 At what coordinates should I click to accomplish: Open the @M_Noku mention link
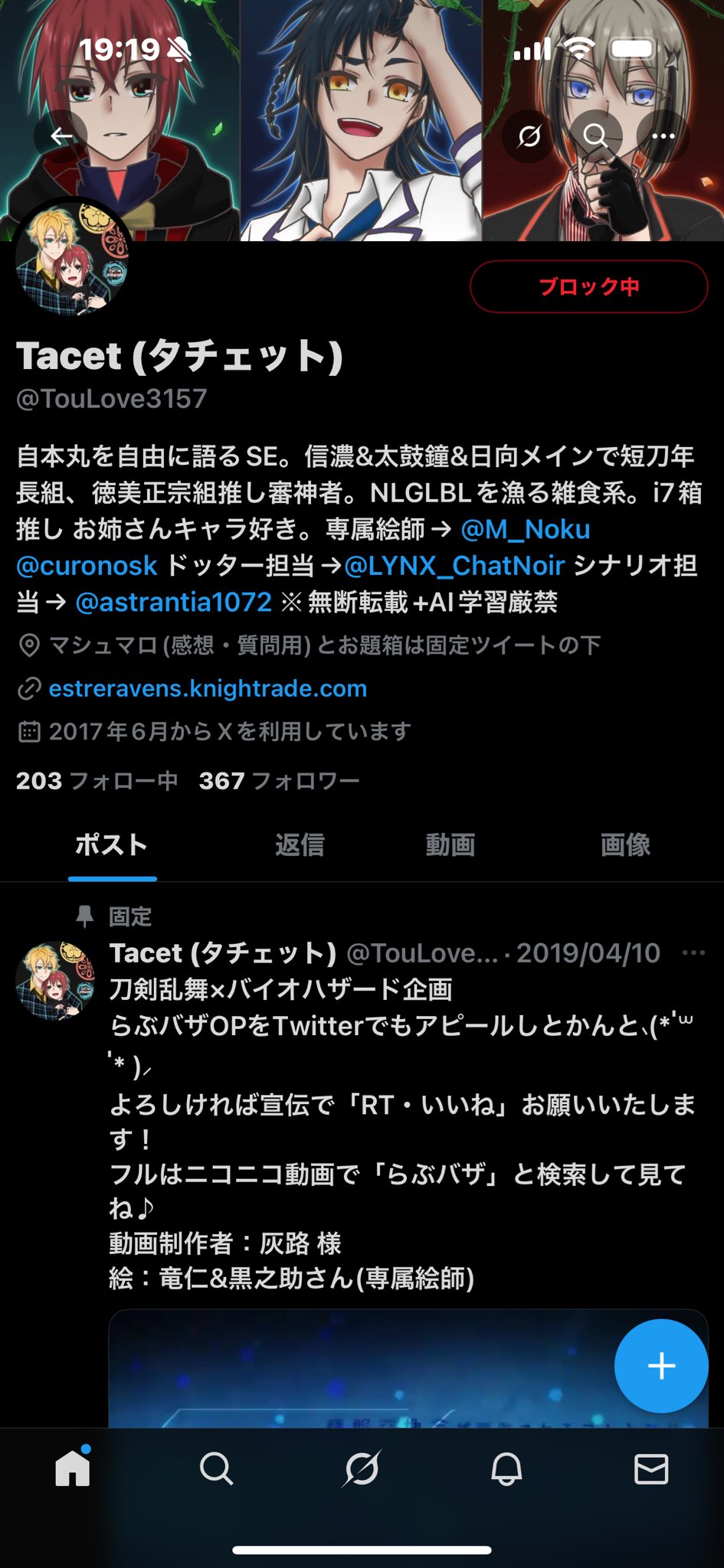click(526, 529)
